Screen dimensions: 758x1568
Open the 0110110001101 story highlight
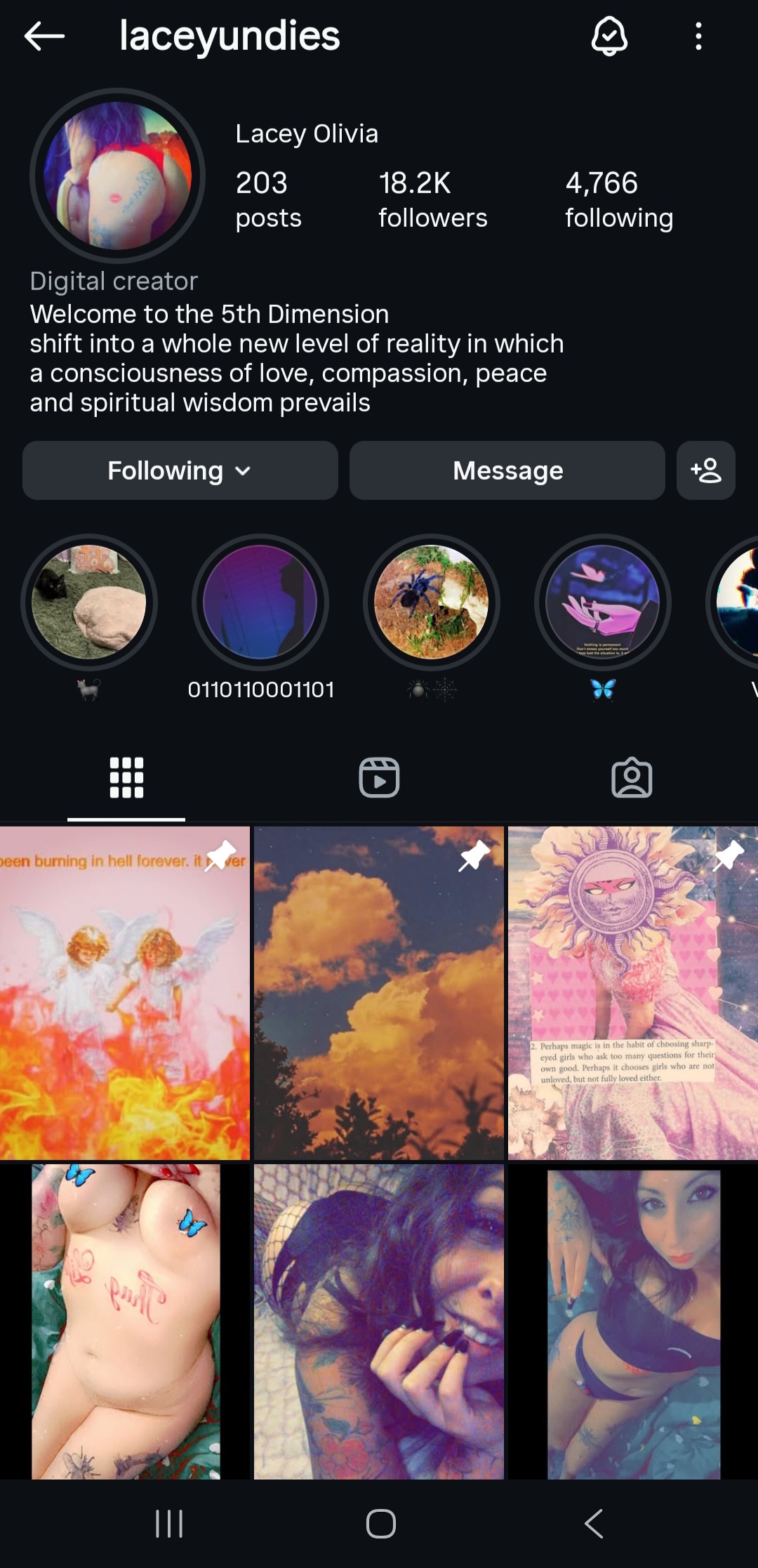tap(260, 602)
